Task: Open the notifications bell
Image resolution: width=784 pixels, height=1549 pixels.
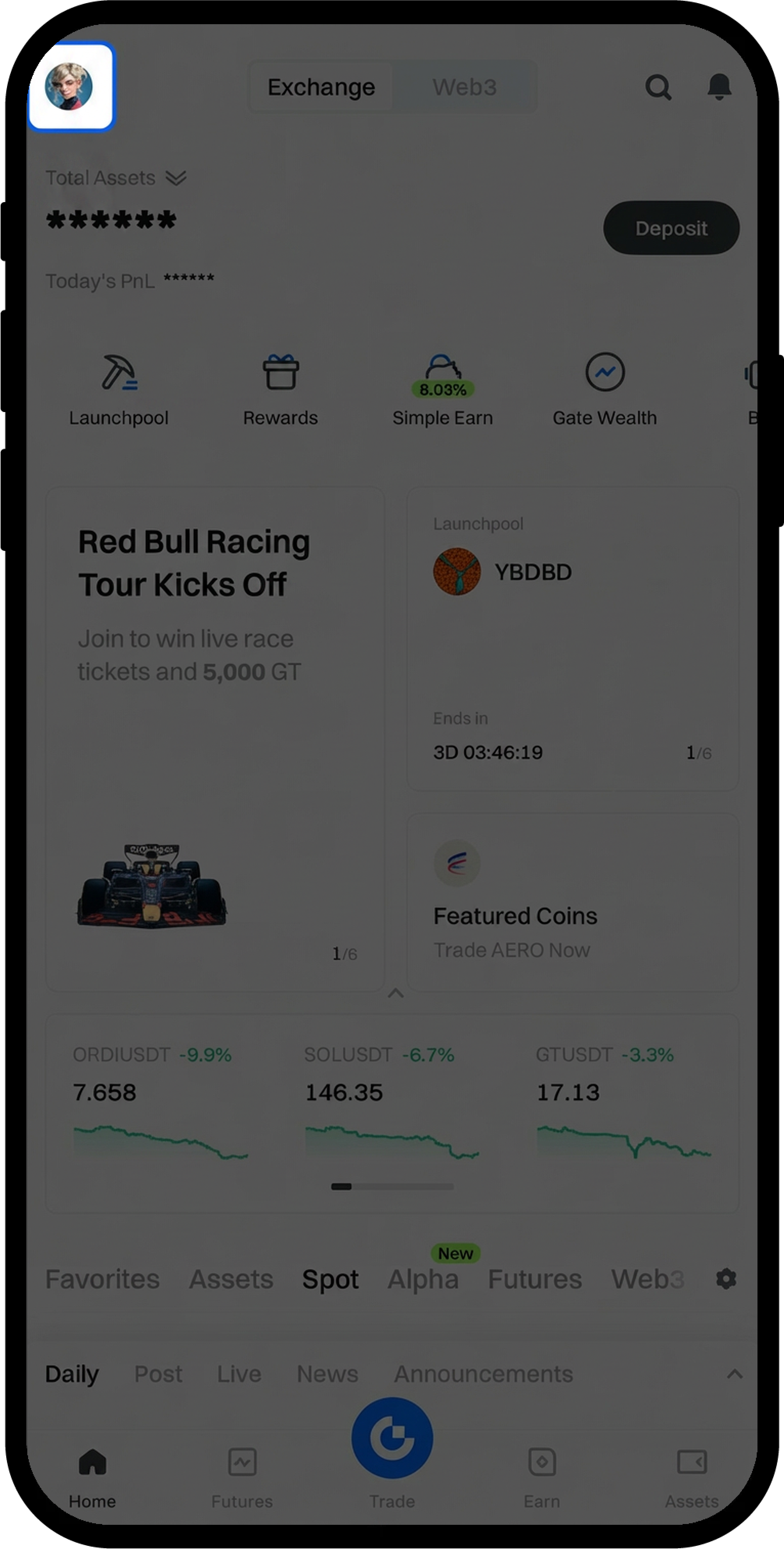Action: [x=718, y=87]
